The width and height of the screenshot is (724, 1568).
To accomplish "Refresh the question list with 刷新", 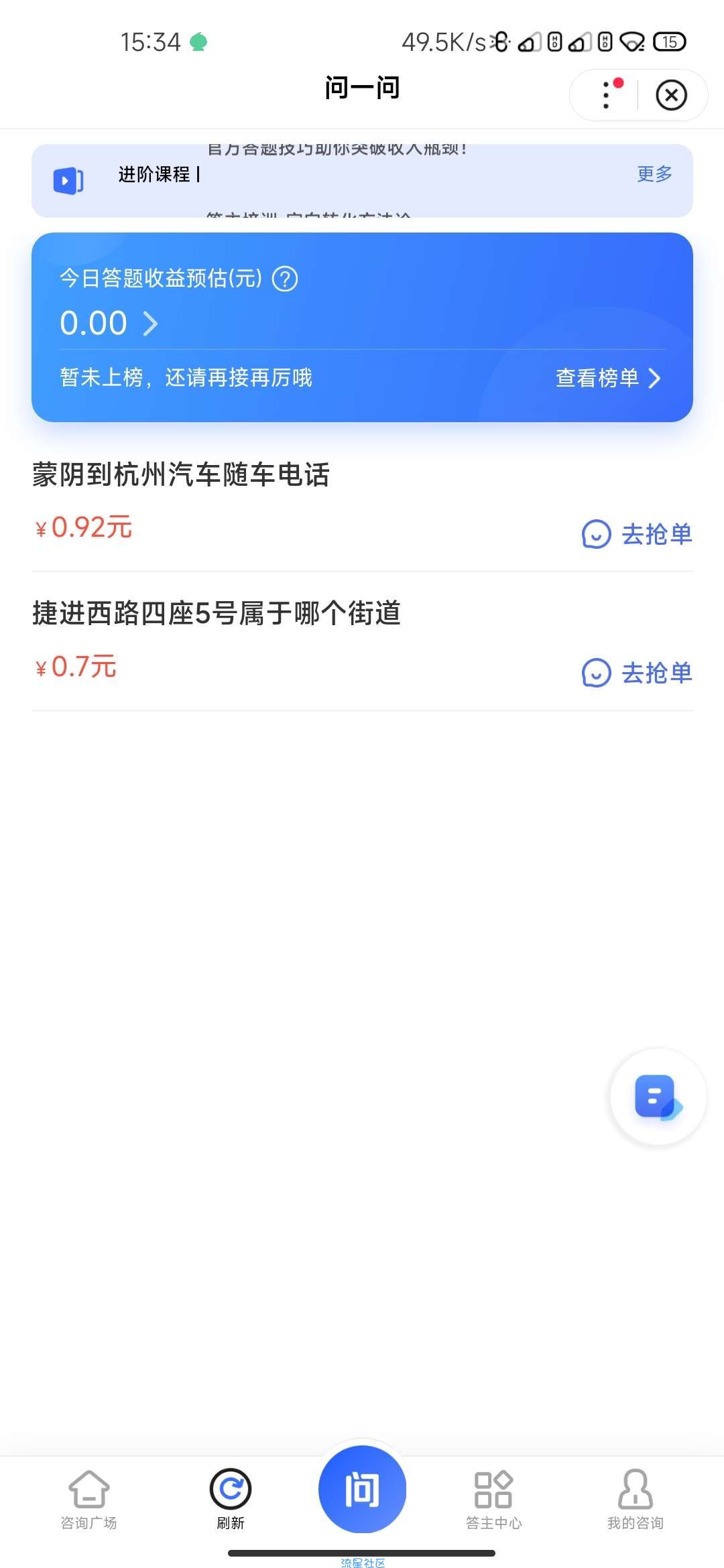I will [x=231, y=1500].
